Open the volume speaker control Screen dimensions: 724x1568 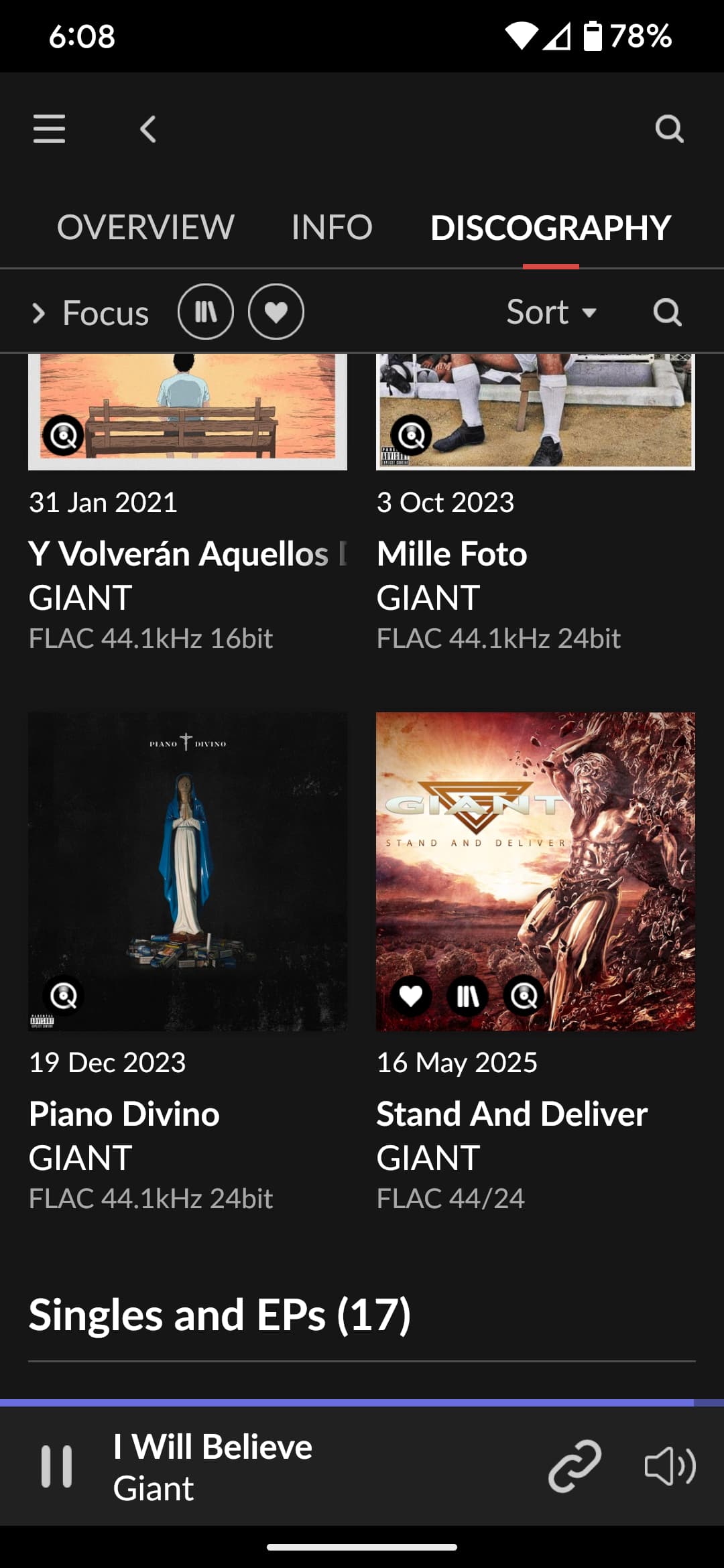click(x=670, y=1466)
